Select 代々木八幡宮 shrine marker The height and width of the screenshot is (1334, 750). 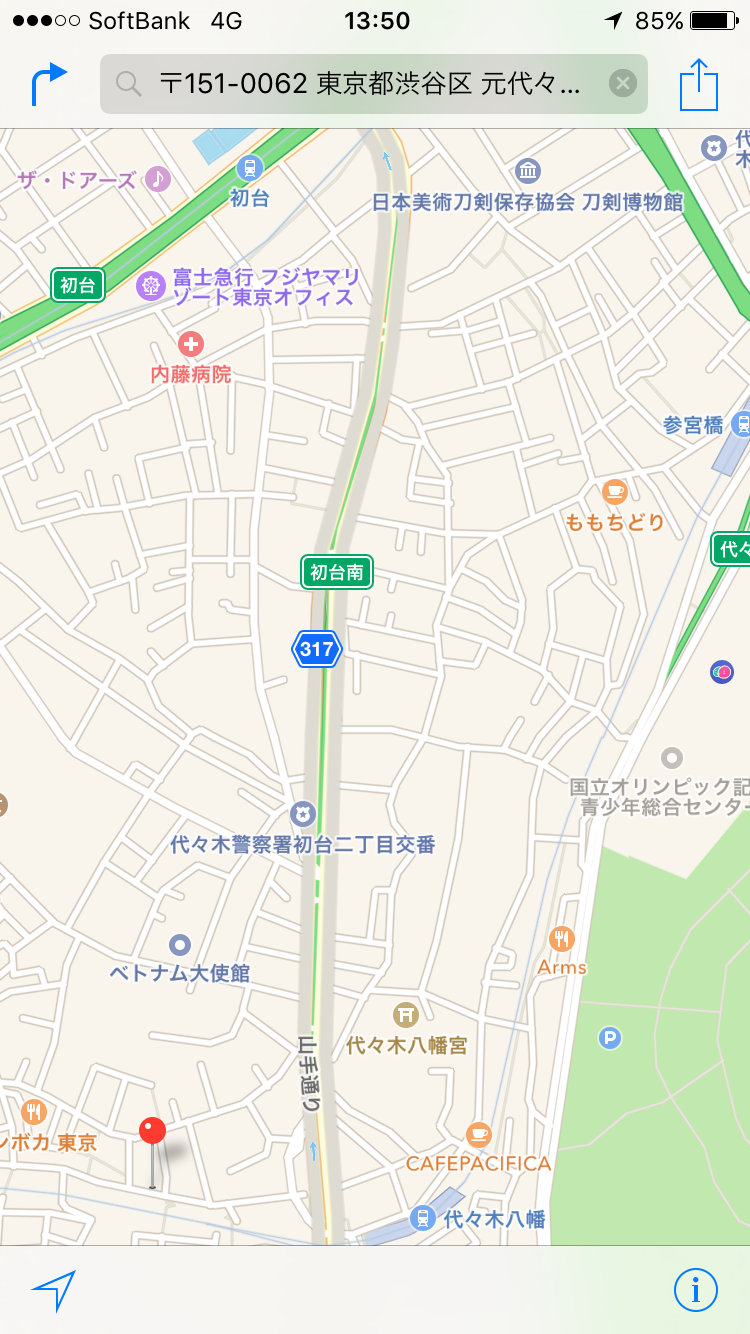[406, 1015]
